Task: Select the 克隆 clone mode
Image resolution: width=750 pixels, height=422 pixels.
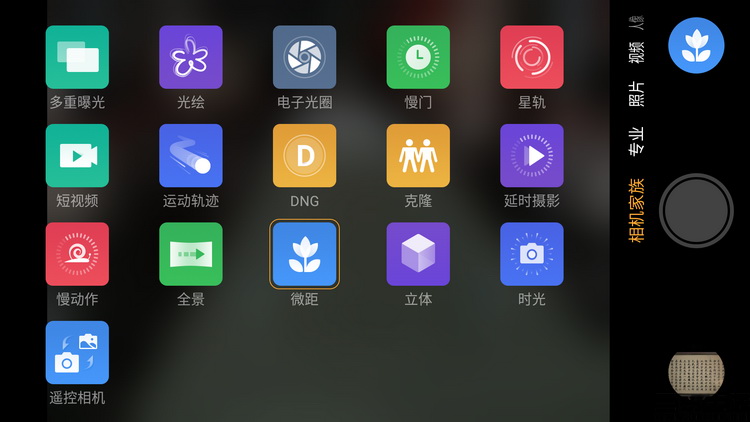Action: 418,156
